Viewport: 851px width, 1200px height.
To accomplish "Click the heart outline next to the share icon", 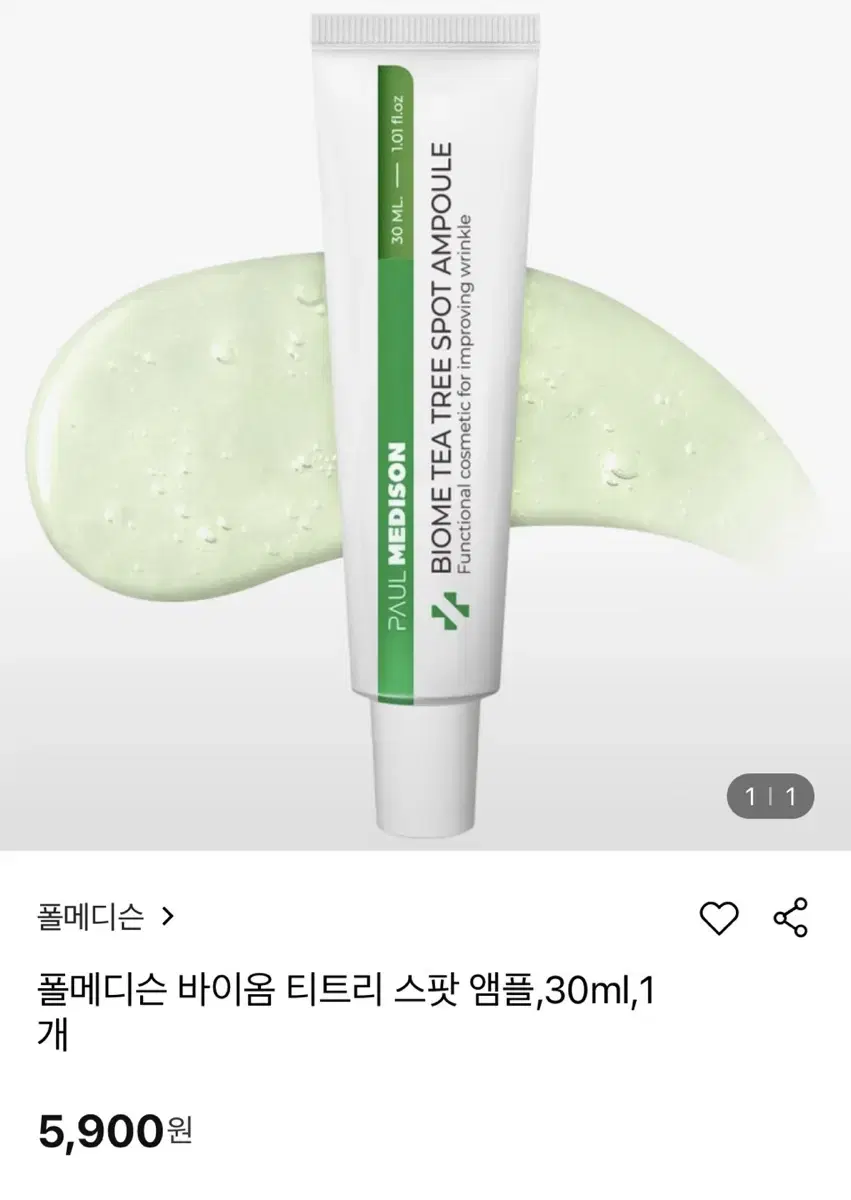I will point(721,919).
